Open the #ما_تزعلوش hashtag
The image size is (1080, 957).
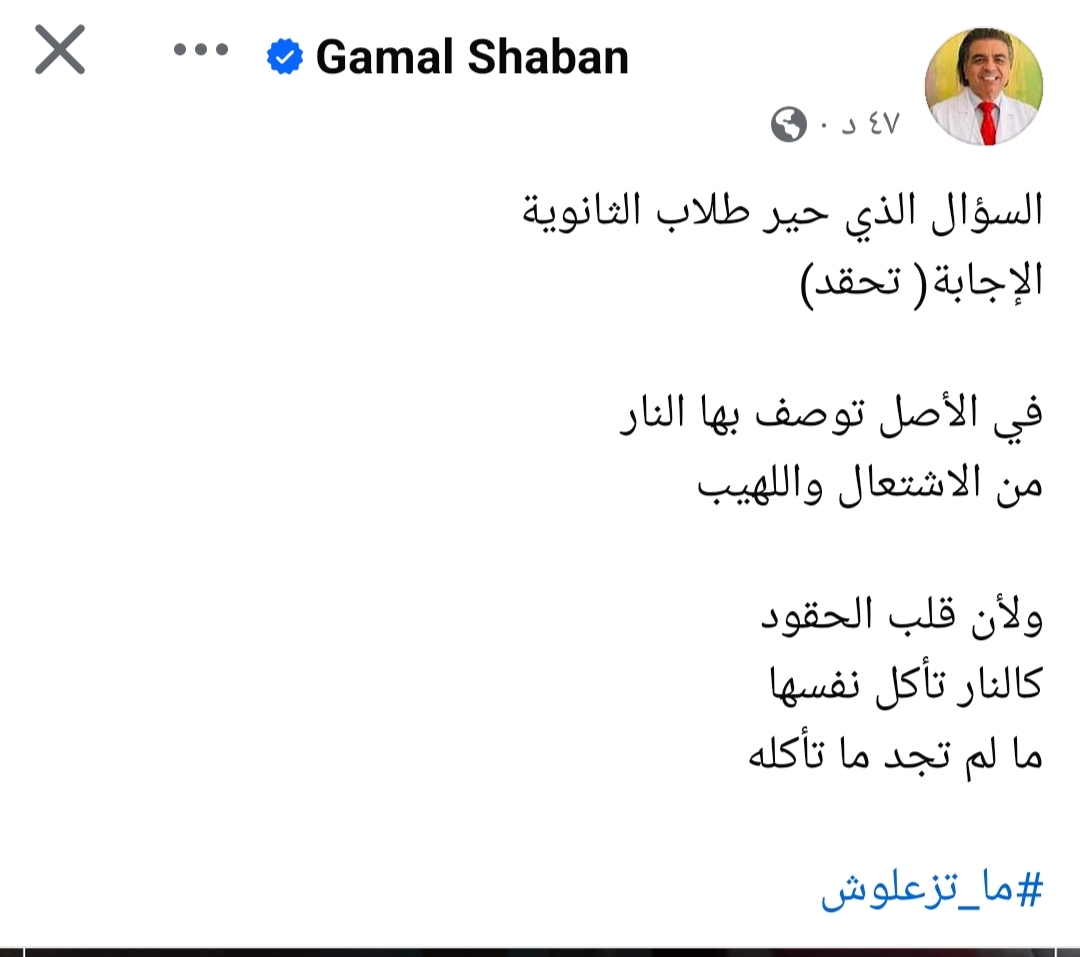coord(932,889)
